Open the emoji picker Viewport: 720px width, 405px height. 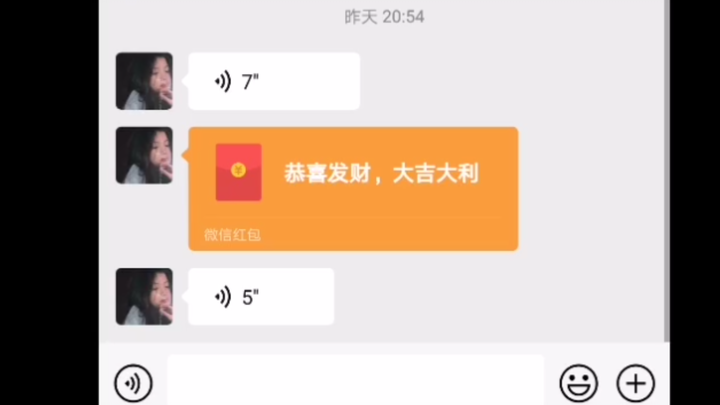tap(578, 382)
